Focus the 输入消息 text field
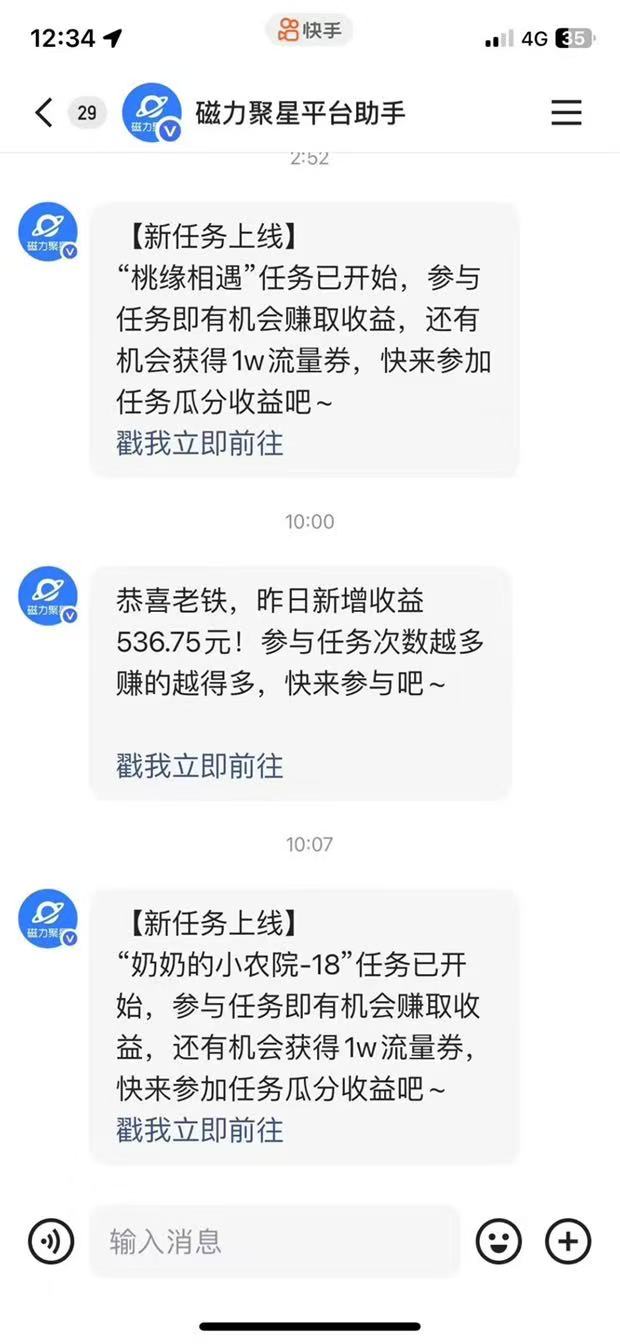Screen dimensions: 620x1344 (275, 1242)
